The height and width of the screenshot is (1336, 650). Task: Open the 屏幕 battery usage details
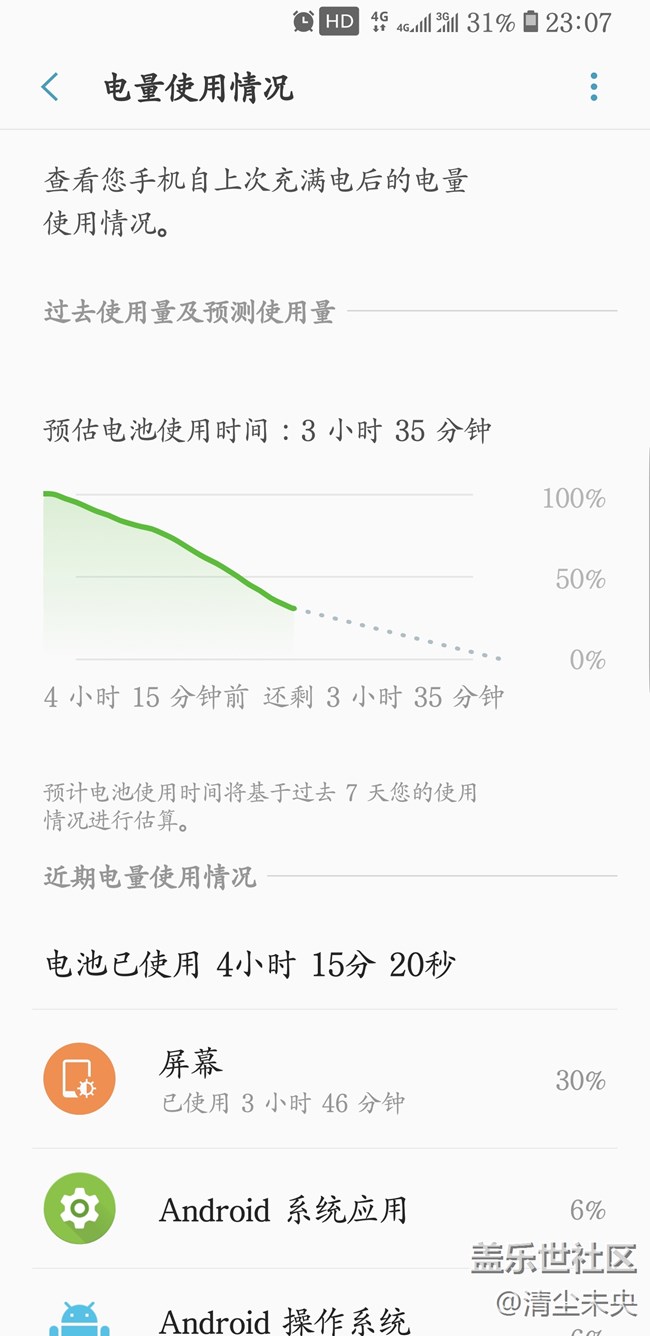tap(325, 1079)
